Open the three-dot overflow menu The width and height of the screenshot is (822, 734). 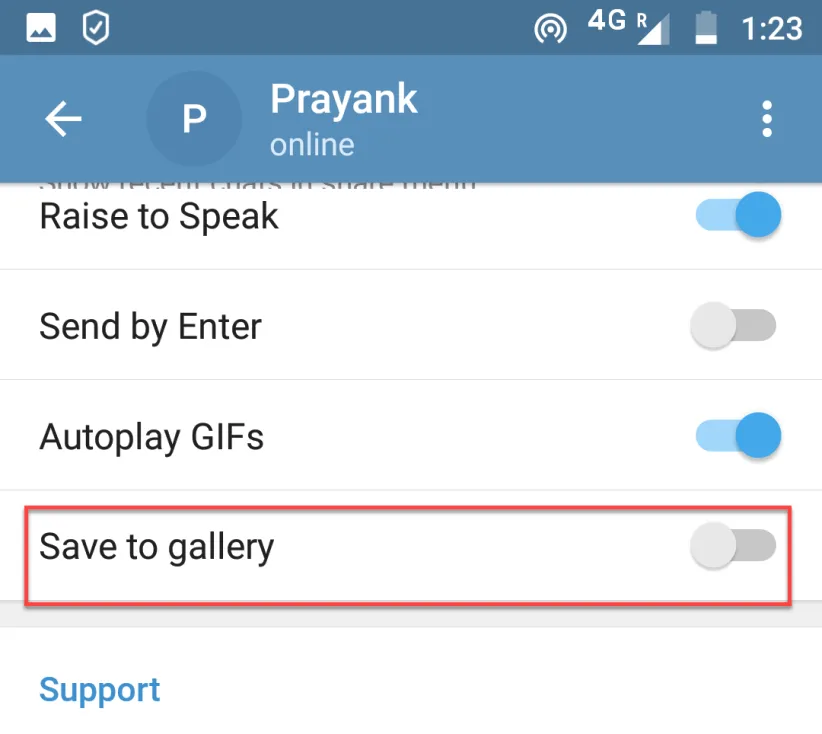pyautogui.click(x=767, y=119)
